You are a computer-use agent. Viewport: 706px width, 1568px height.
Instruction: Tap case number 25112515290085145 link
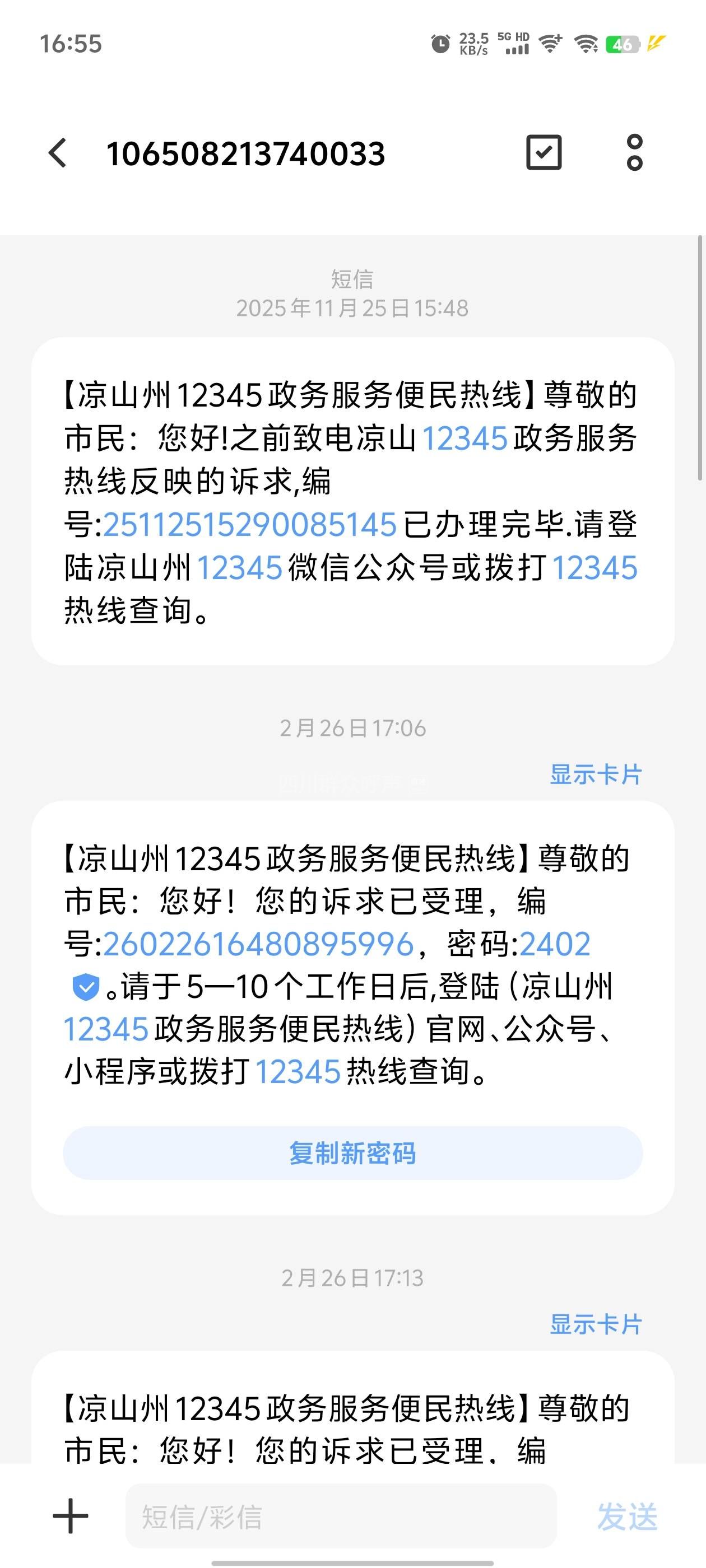(x=250, y=525)
